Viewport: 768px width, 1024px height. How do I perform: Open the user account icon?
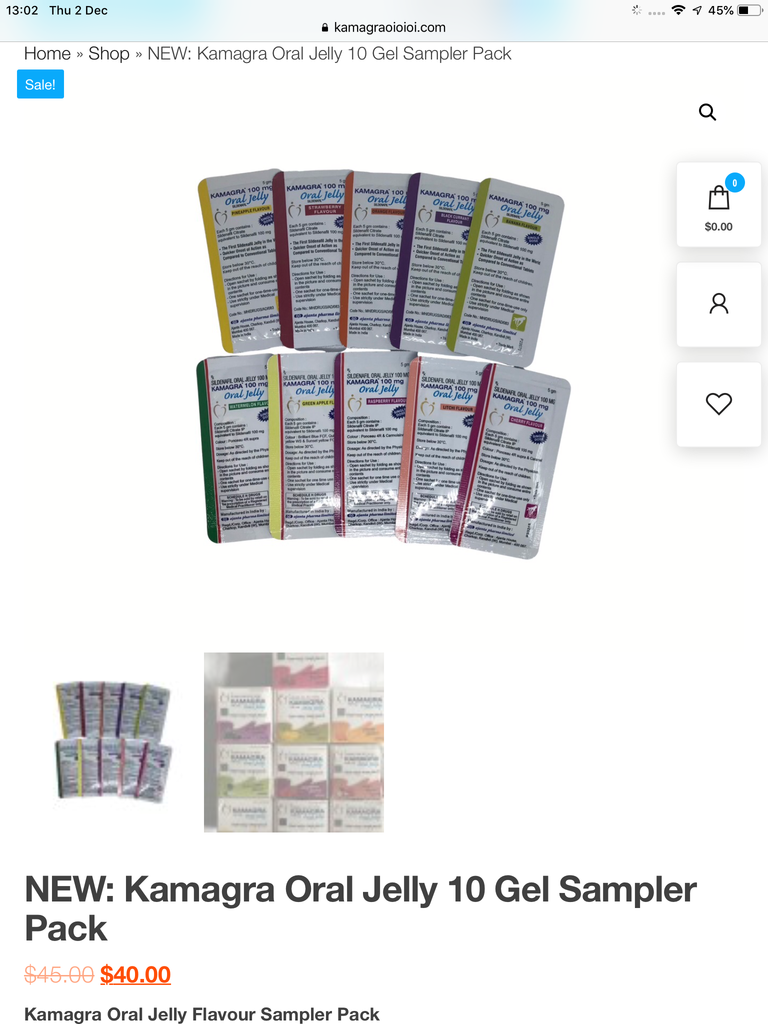click(x=718, y=304)
